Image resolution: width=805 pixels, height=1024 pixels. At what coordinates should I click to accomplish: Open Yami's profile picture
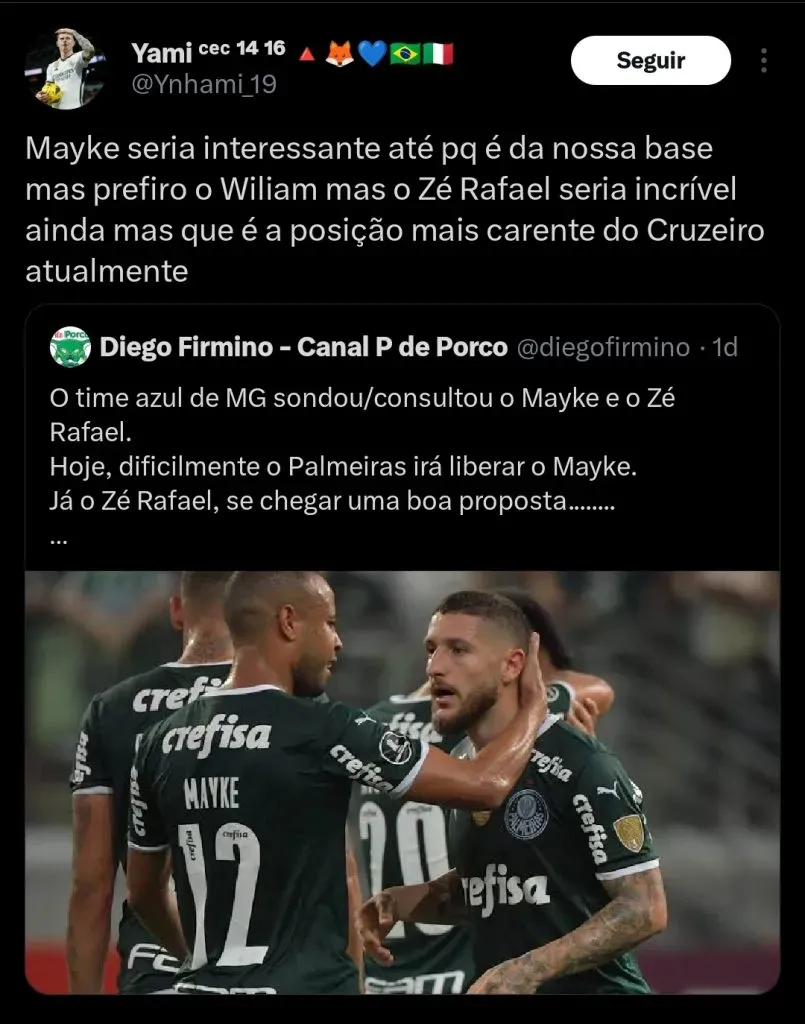(65, 68)
